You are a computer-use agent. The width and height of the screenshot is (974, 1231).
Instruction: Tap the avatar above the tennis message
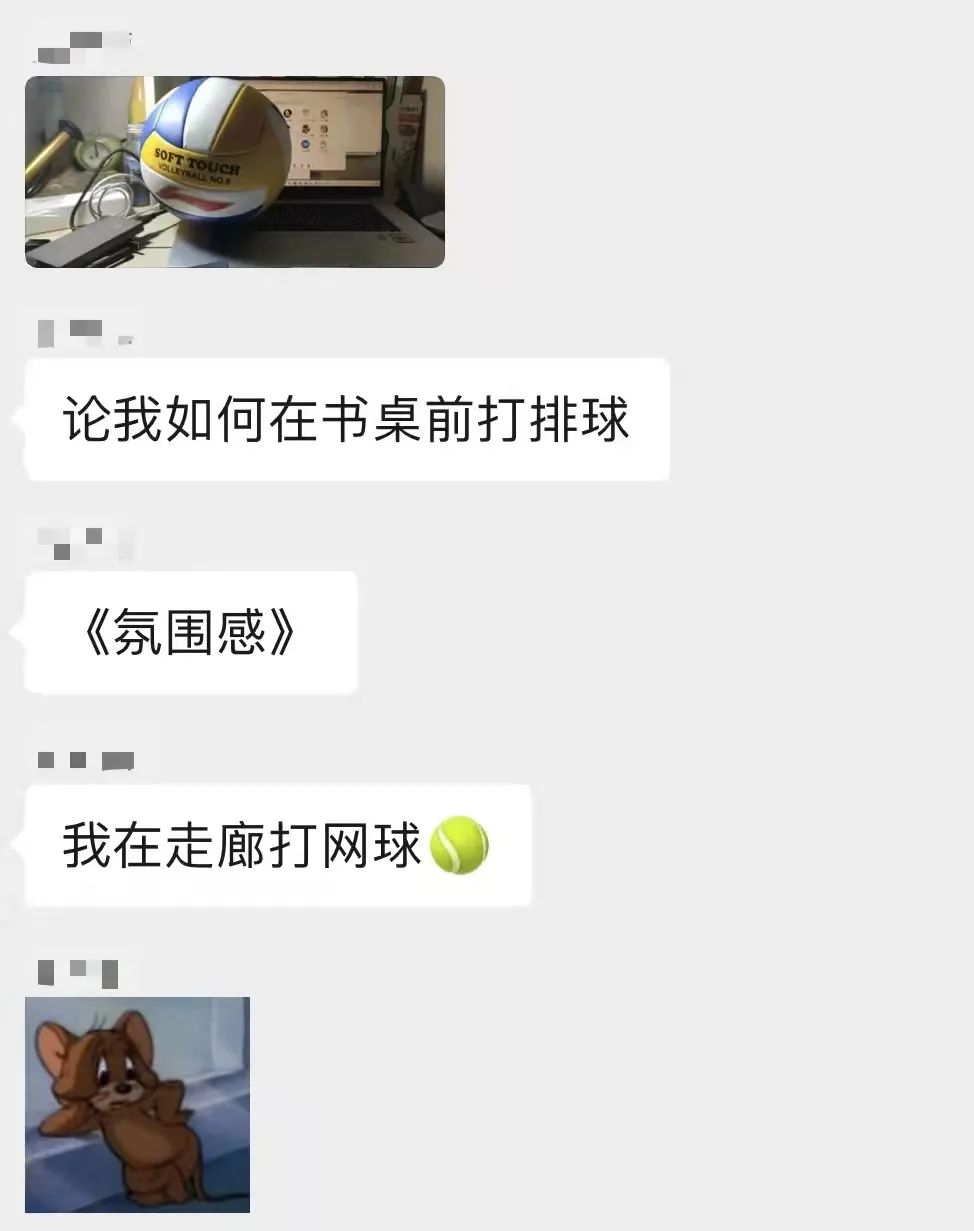tap(80, 760)
